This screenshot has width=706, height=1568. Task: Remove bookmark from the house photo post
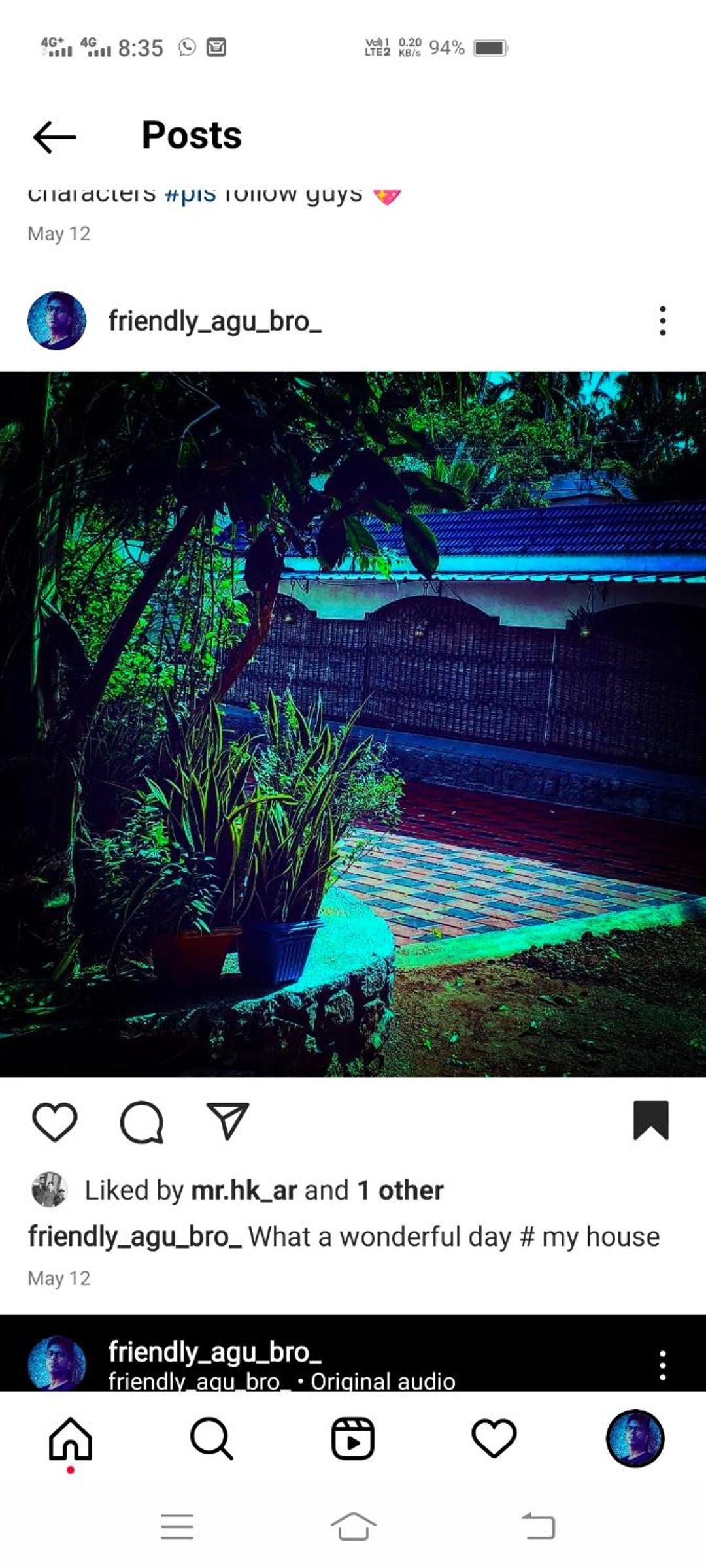pos(651,1120)
